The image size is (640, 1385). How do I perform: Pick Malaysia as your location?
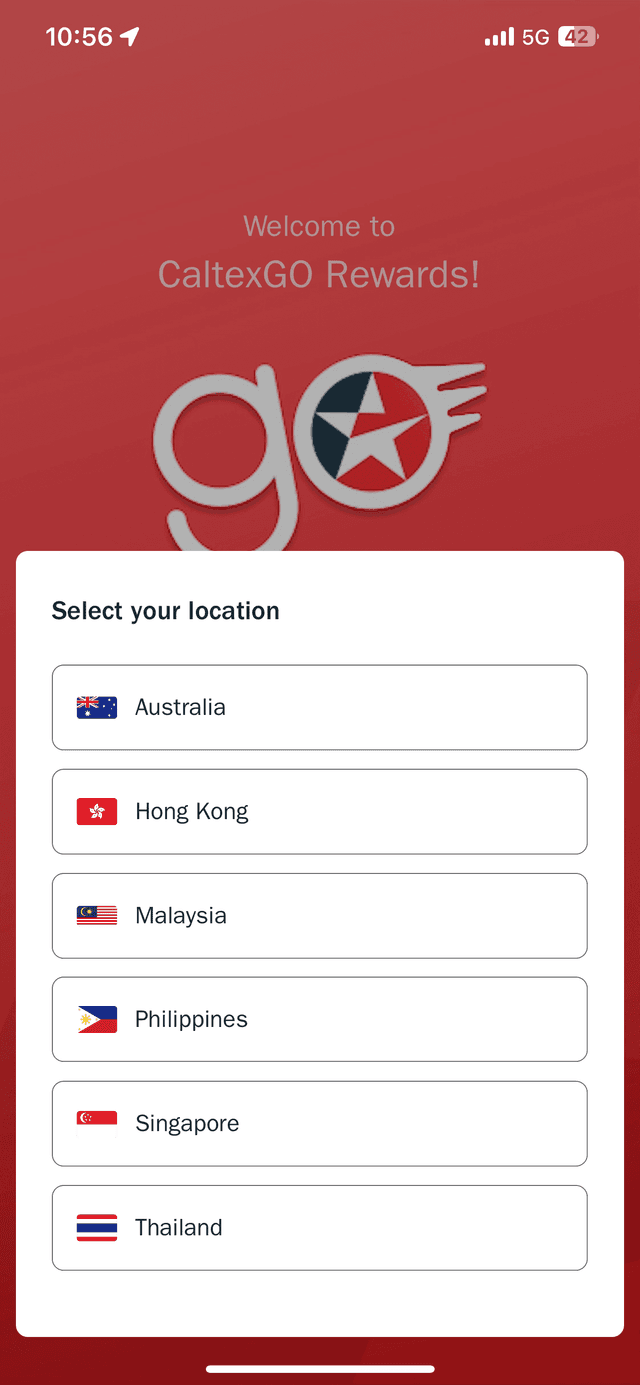(x=319, y=915)
